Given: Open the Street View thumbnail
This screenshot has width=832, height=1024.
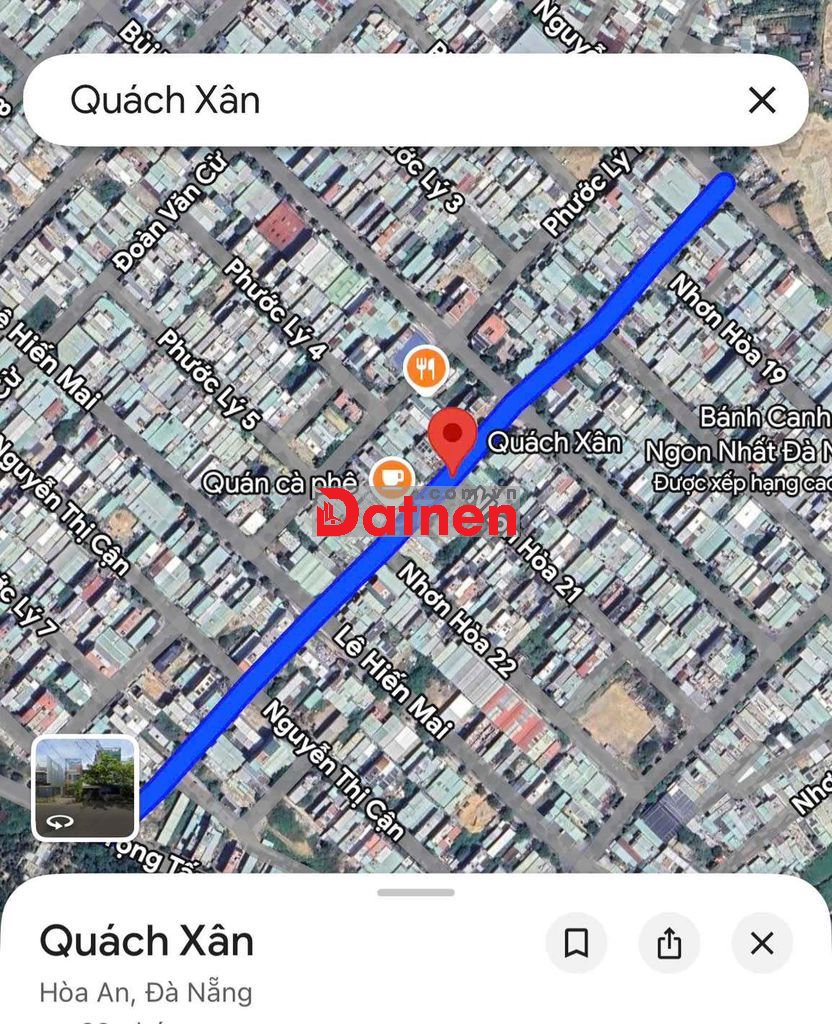Looking at the screenshot, I should [85, 788].
